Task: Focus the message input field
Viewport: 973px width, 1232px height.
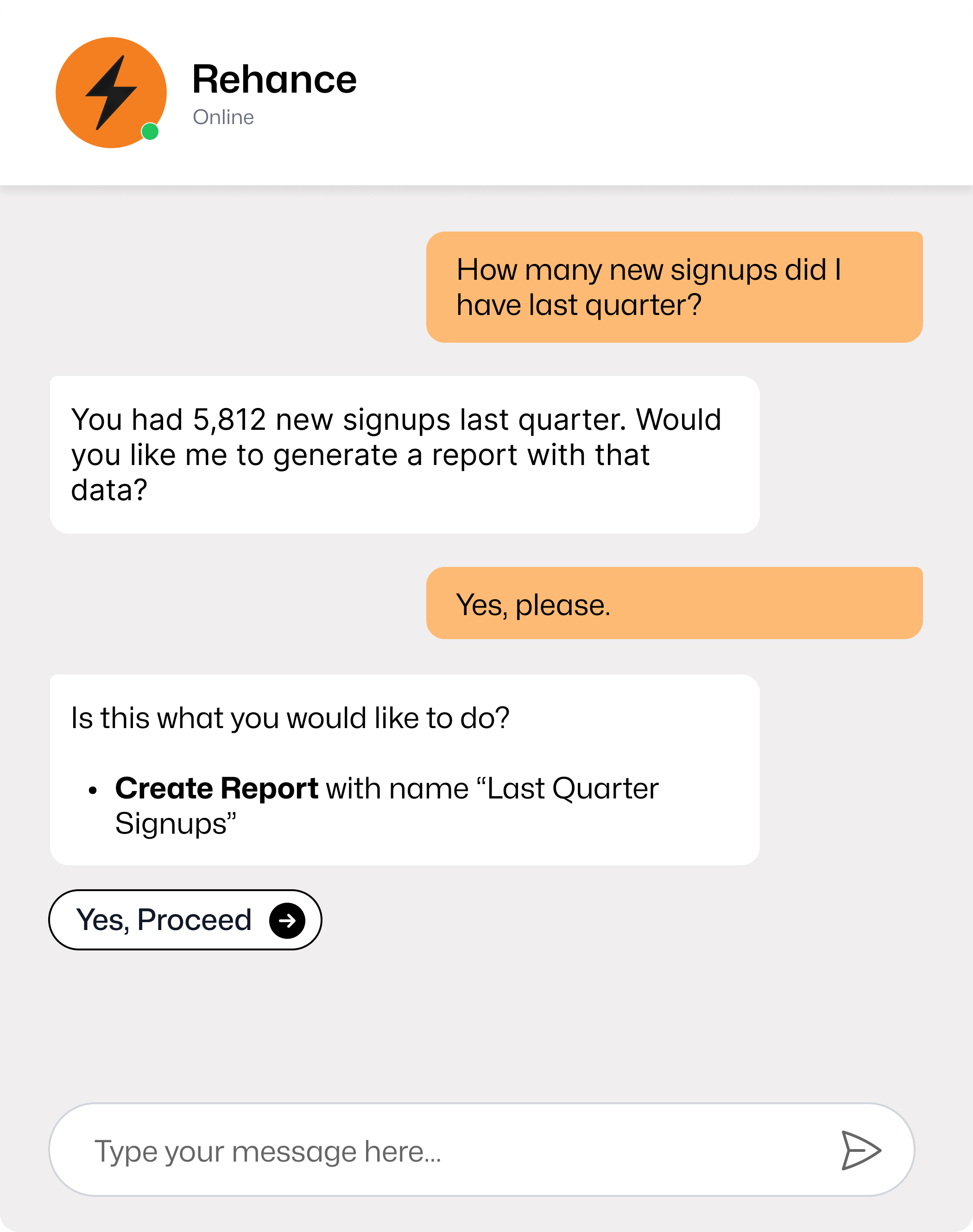Action: tap(444, 1150)
